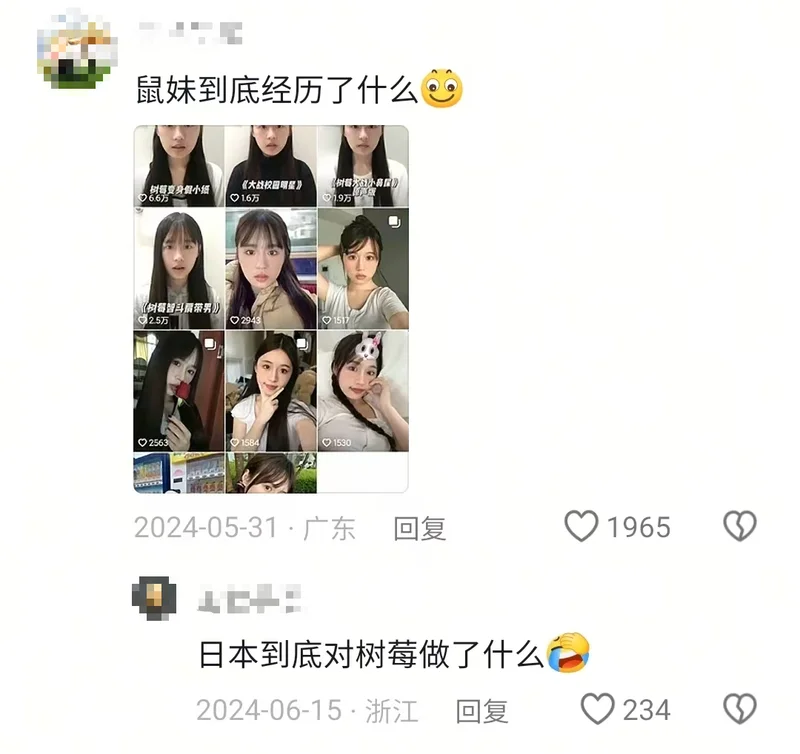
Task: Dislike the reply with 234 likes
Action: point(740,710)
